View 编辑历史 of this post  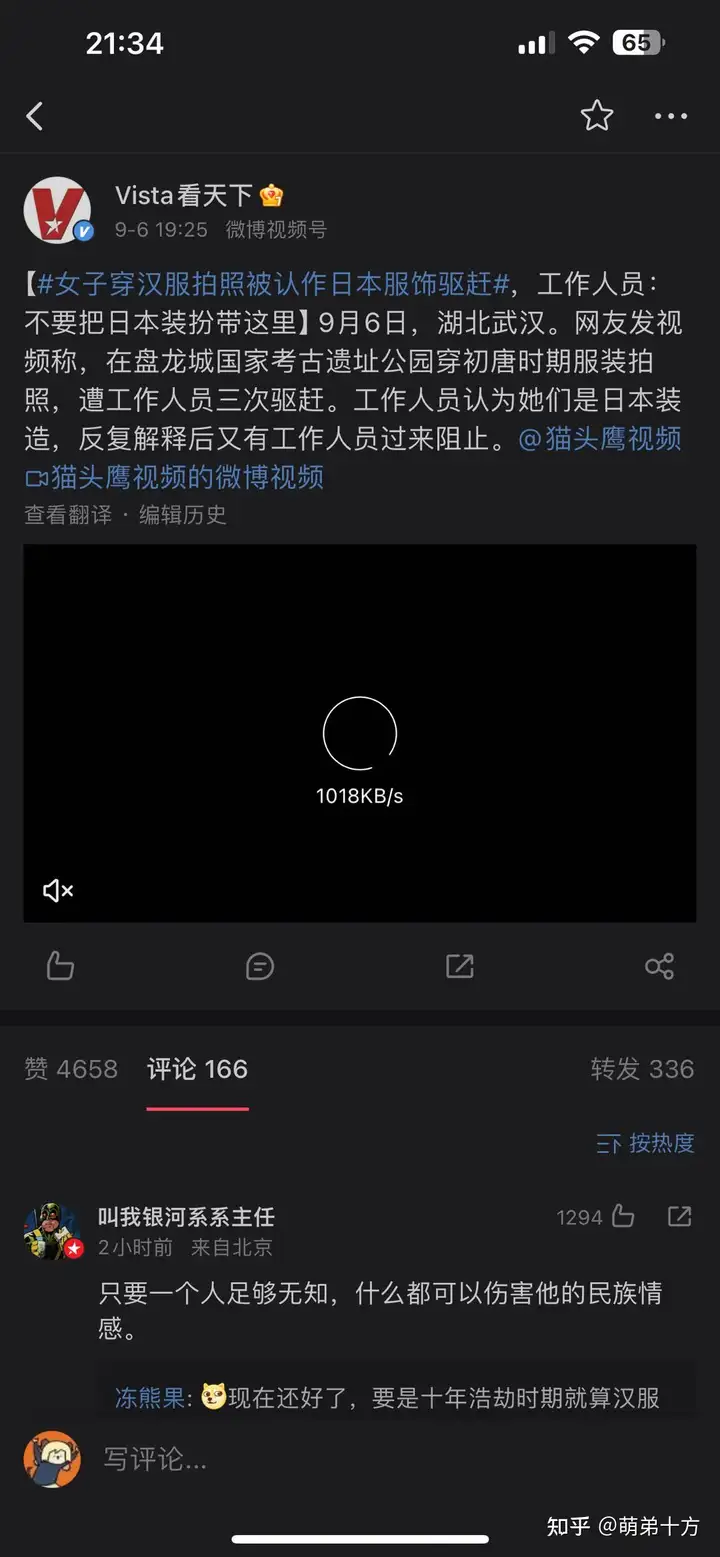[183, 515]
